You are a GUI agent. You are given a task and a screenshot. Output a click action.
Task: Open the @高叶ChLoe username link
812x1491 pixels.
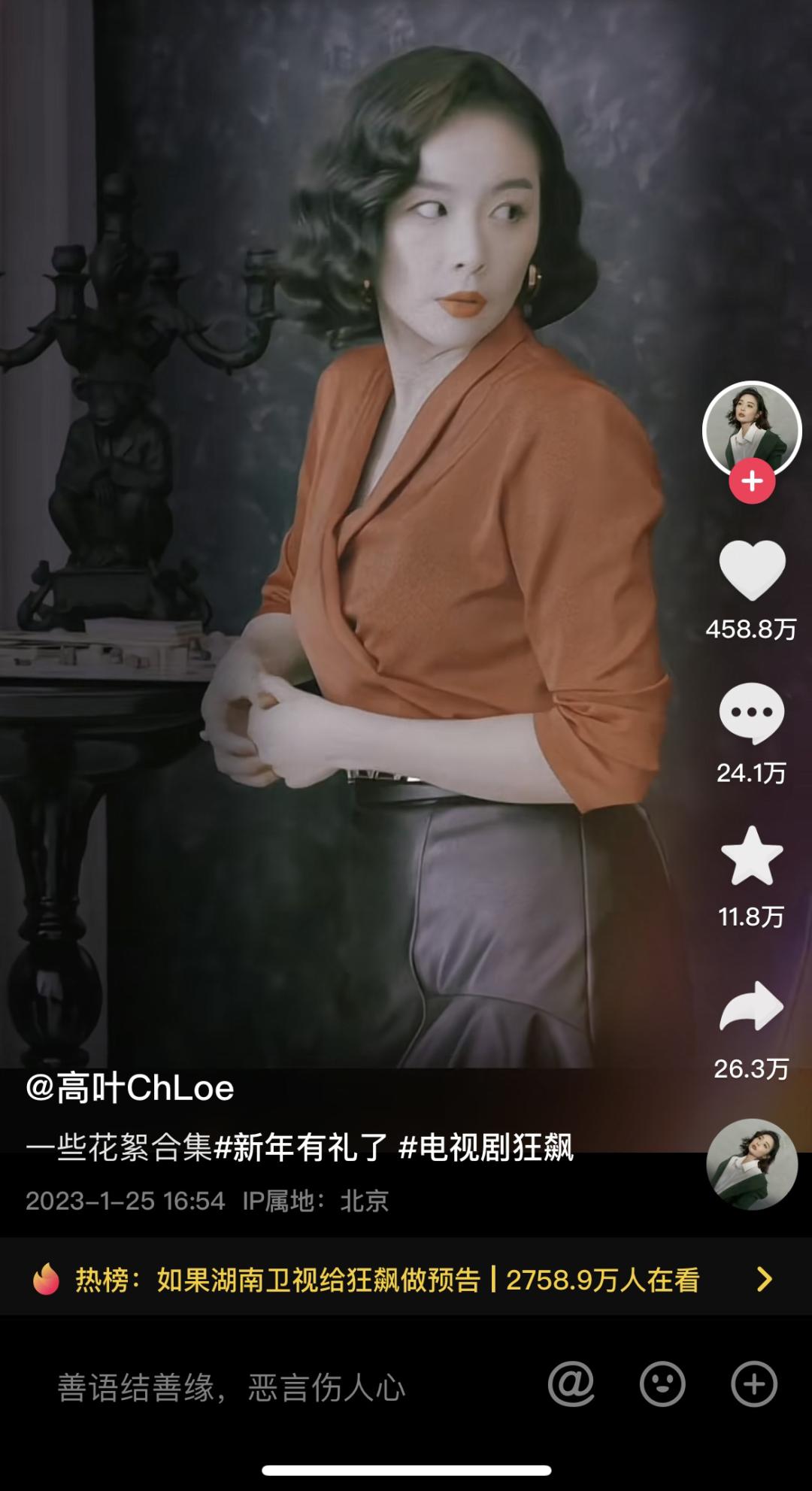click(130, 1088)
